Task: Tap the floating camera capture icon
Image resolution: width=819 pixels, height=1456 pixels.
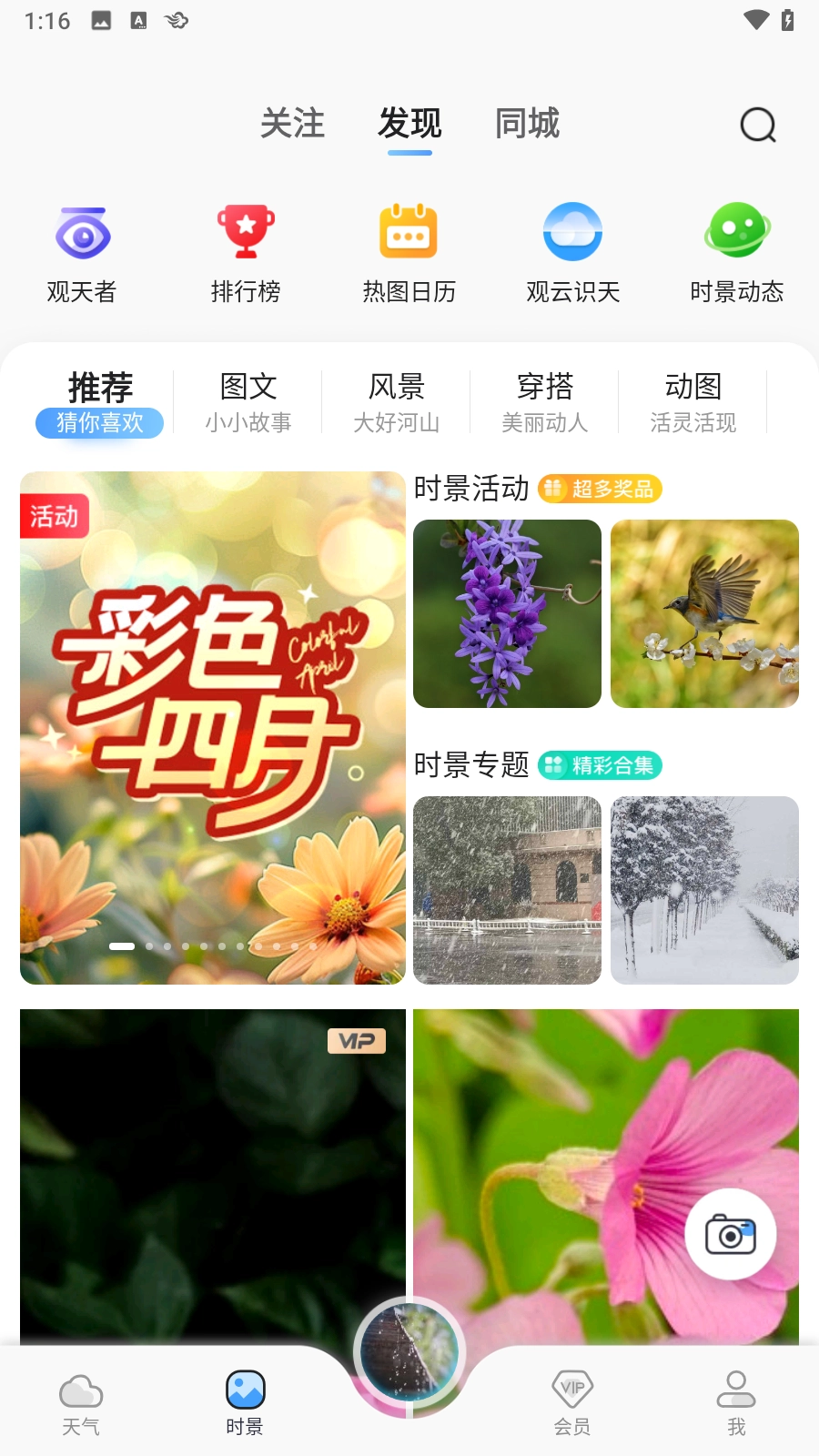Action: pos(732,1235)
